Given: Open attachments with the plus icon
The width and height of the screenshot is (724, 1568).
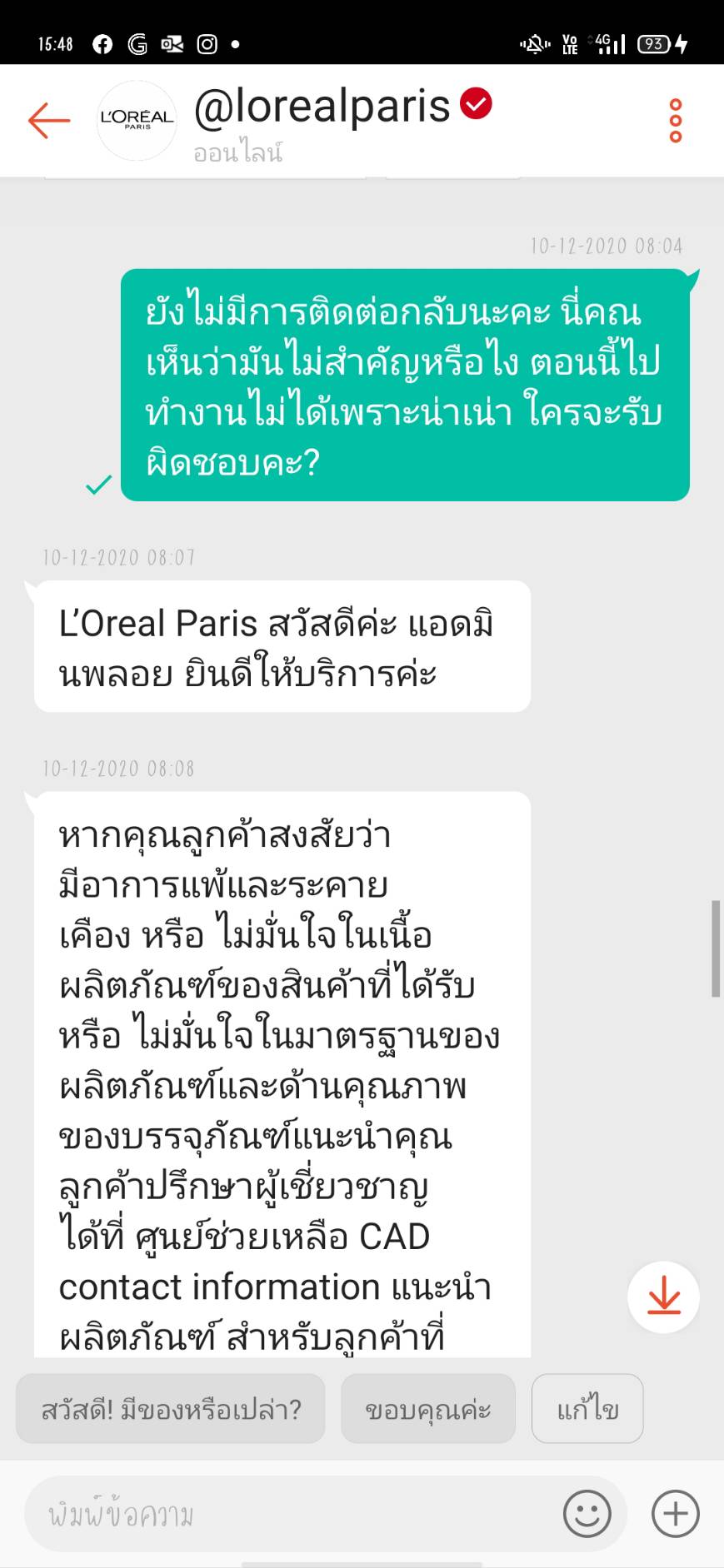Looking at the screenshot, I should pos(675,1513).
